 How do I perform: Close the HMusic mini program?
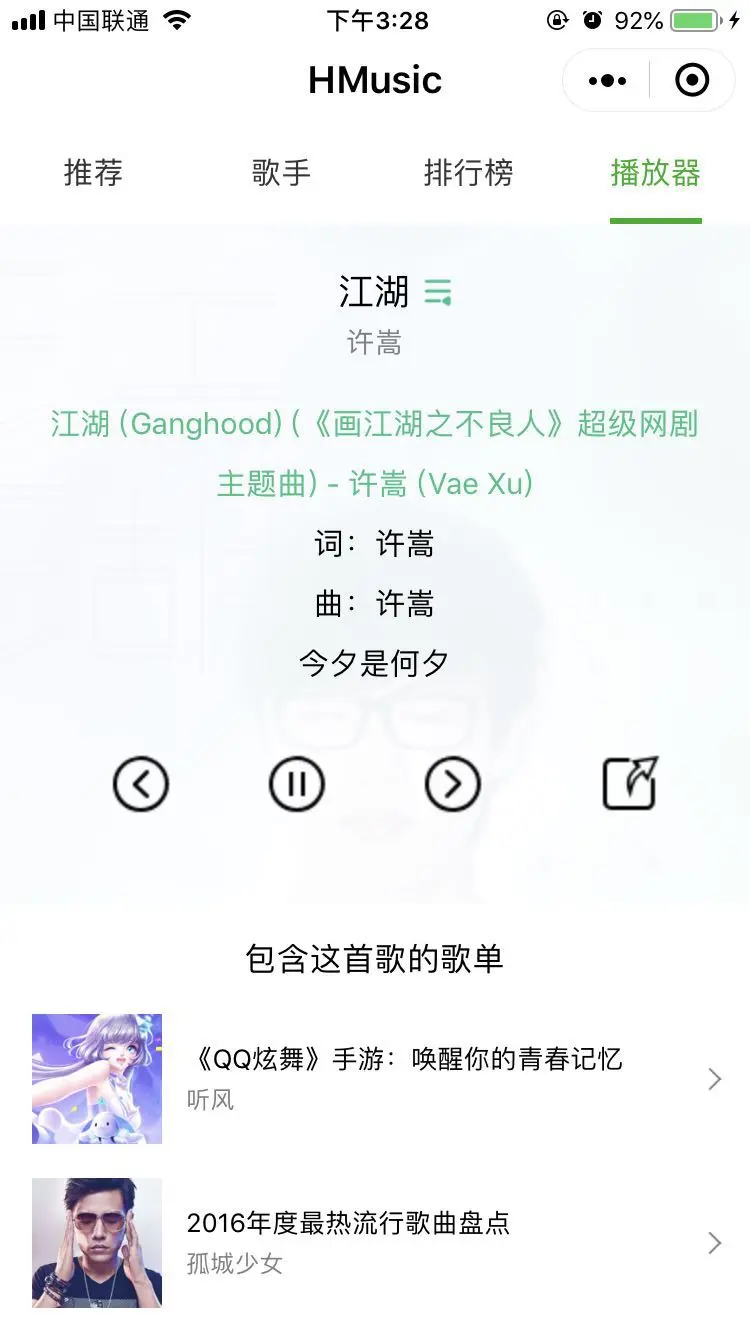(x=692, y=81)
